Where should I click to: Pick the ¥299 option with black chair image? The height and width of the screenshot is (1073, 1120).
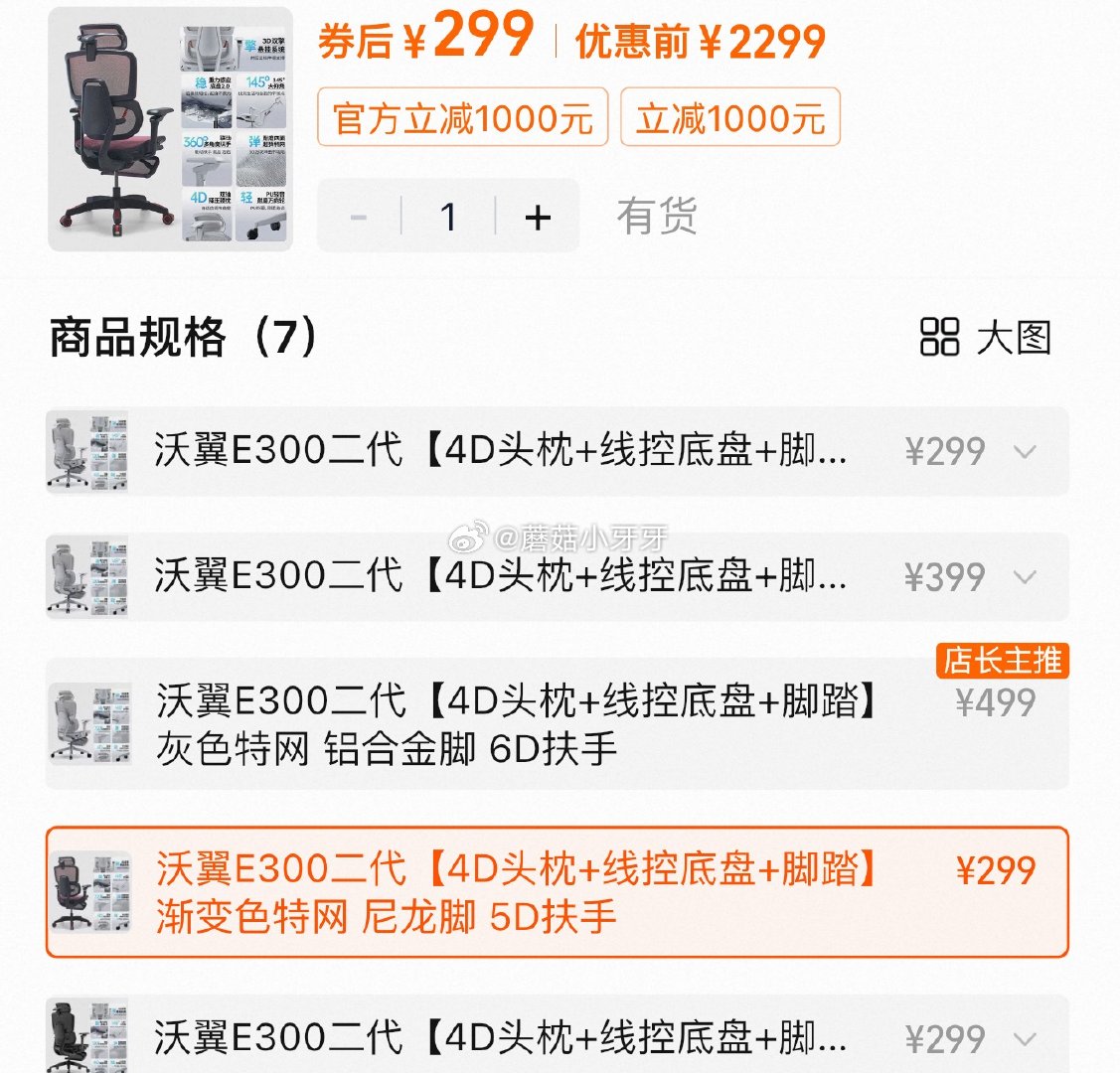pyautogui.click(x=557, y=1038)
